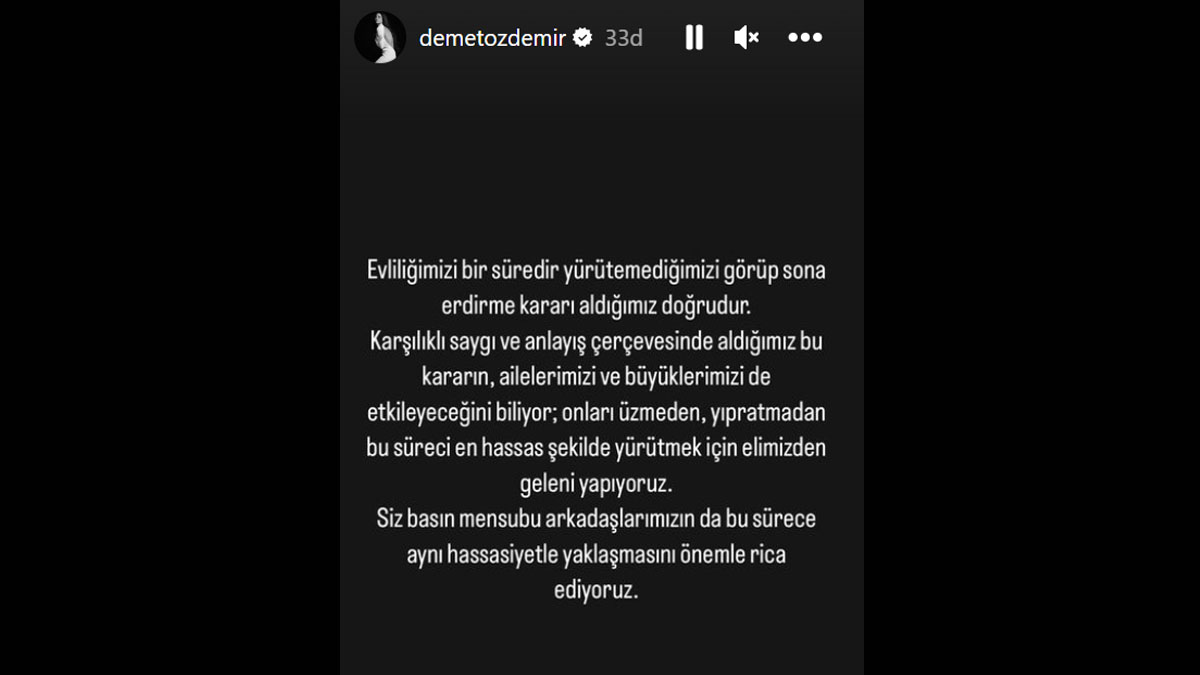The image size is (1200, 675).
Task: Open the three-dot options menu
Action: (804, 38)
